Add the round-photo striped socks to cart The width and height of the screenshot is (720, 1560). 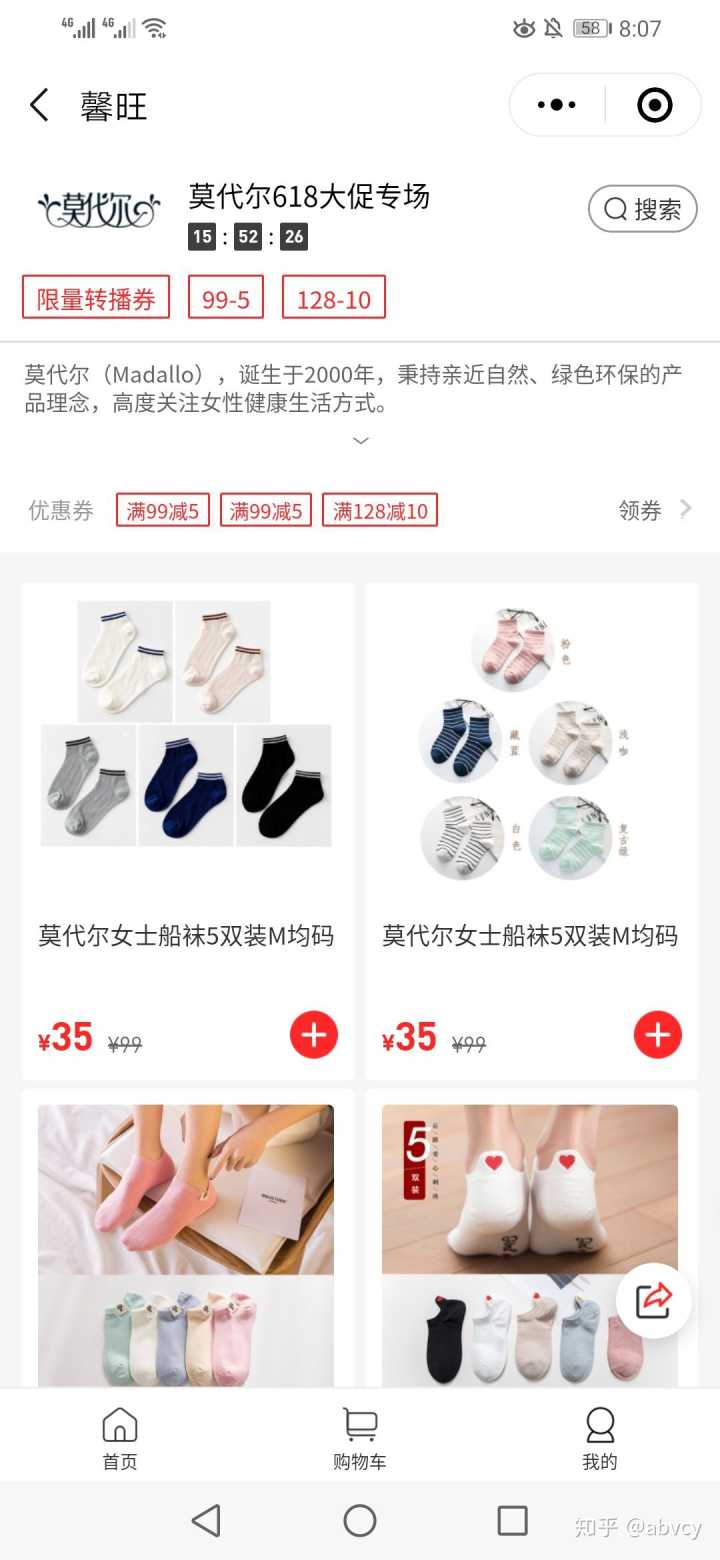pos(658,1035)
